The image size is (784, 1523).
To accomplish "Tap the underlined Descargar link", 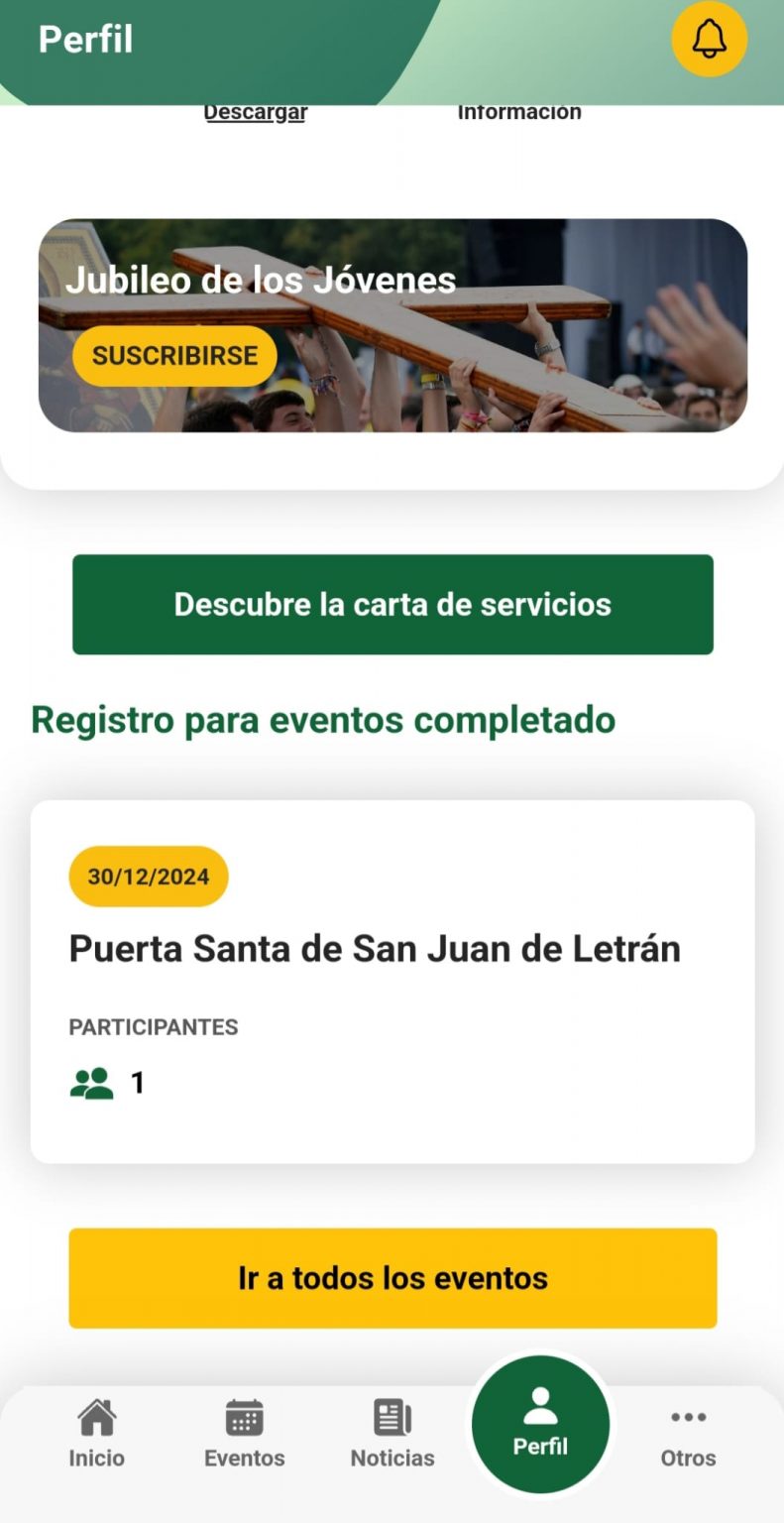I will coord(255,113).
